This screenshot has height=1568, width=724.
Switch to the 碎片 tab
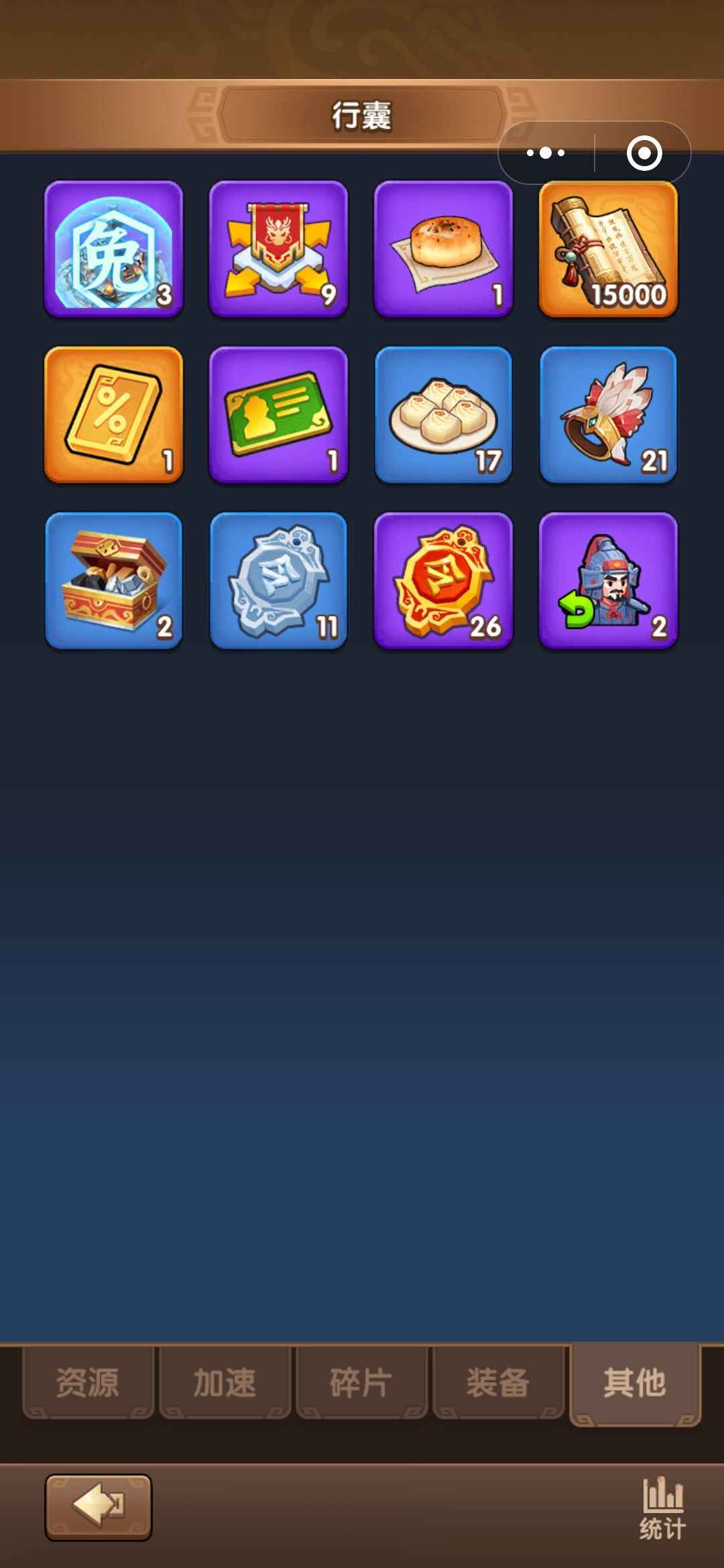pos(361,1382)
